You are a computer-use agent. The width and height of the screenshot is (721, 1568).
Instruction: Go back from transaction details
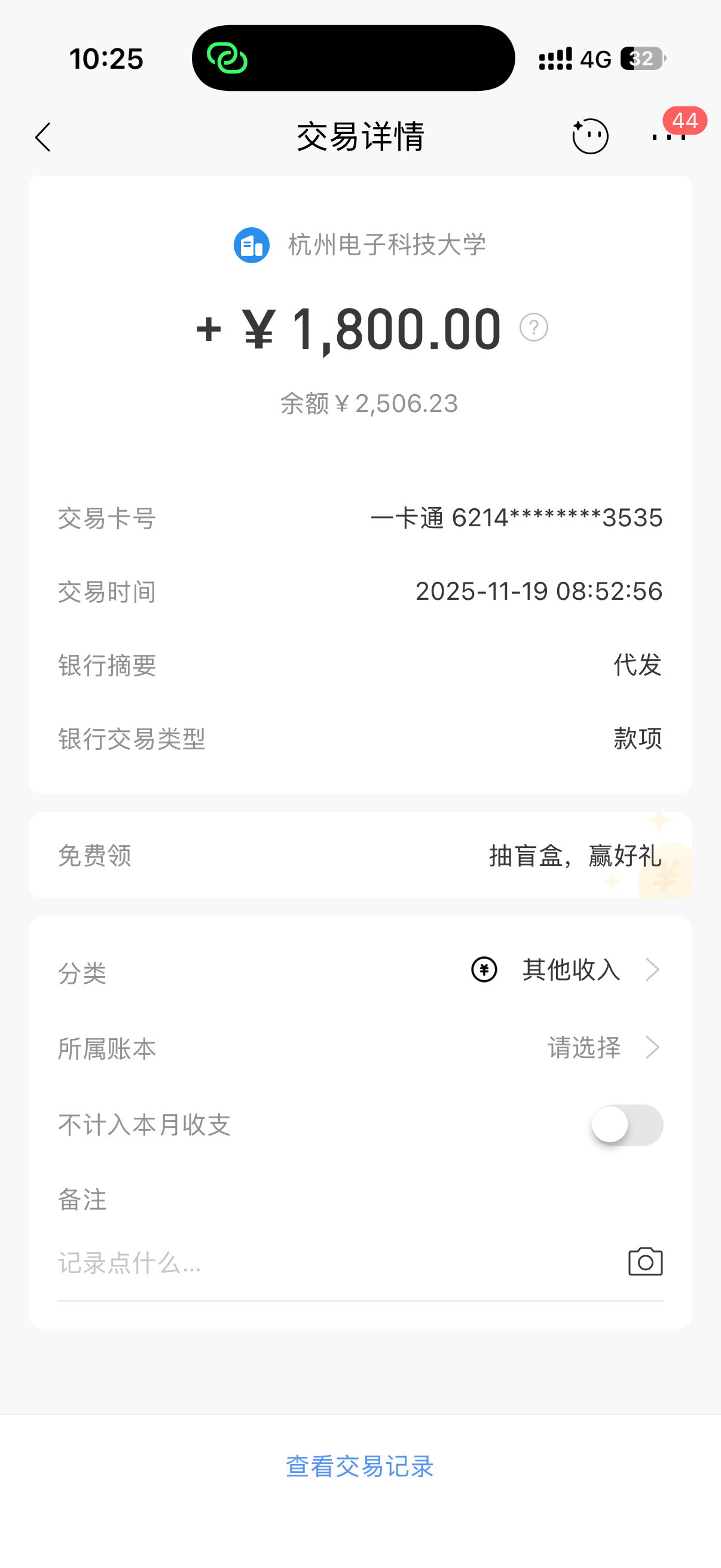pos(43,137)
